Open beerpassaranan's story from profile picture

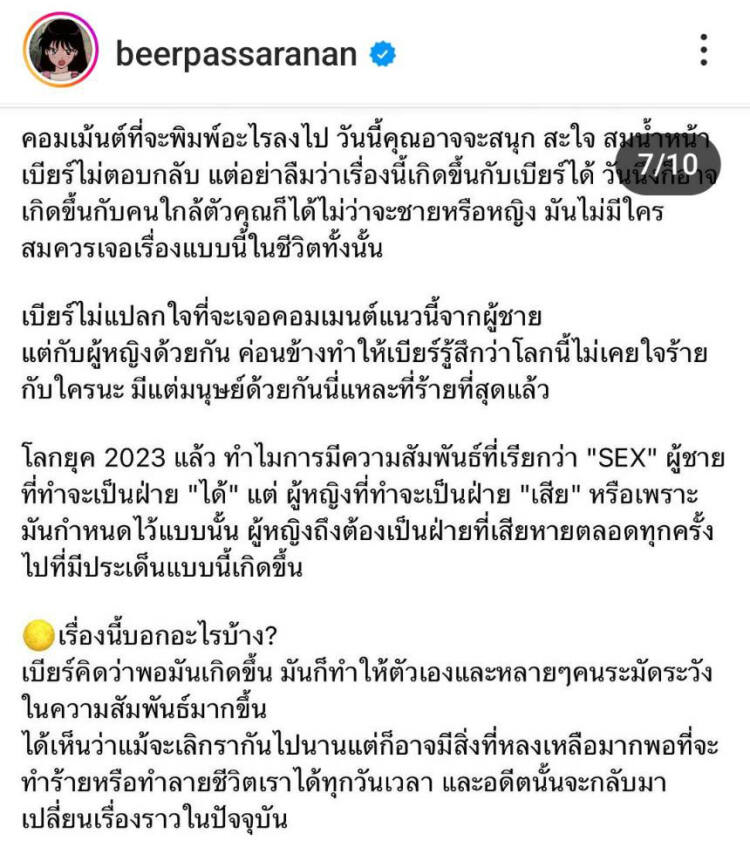pos(60,50)
